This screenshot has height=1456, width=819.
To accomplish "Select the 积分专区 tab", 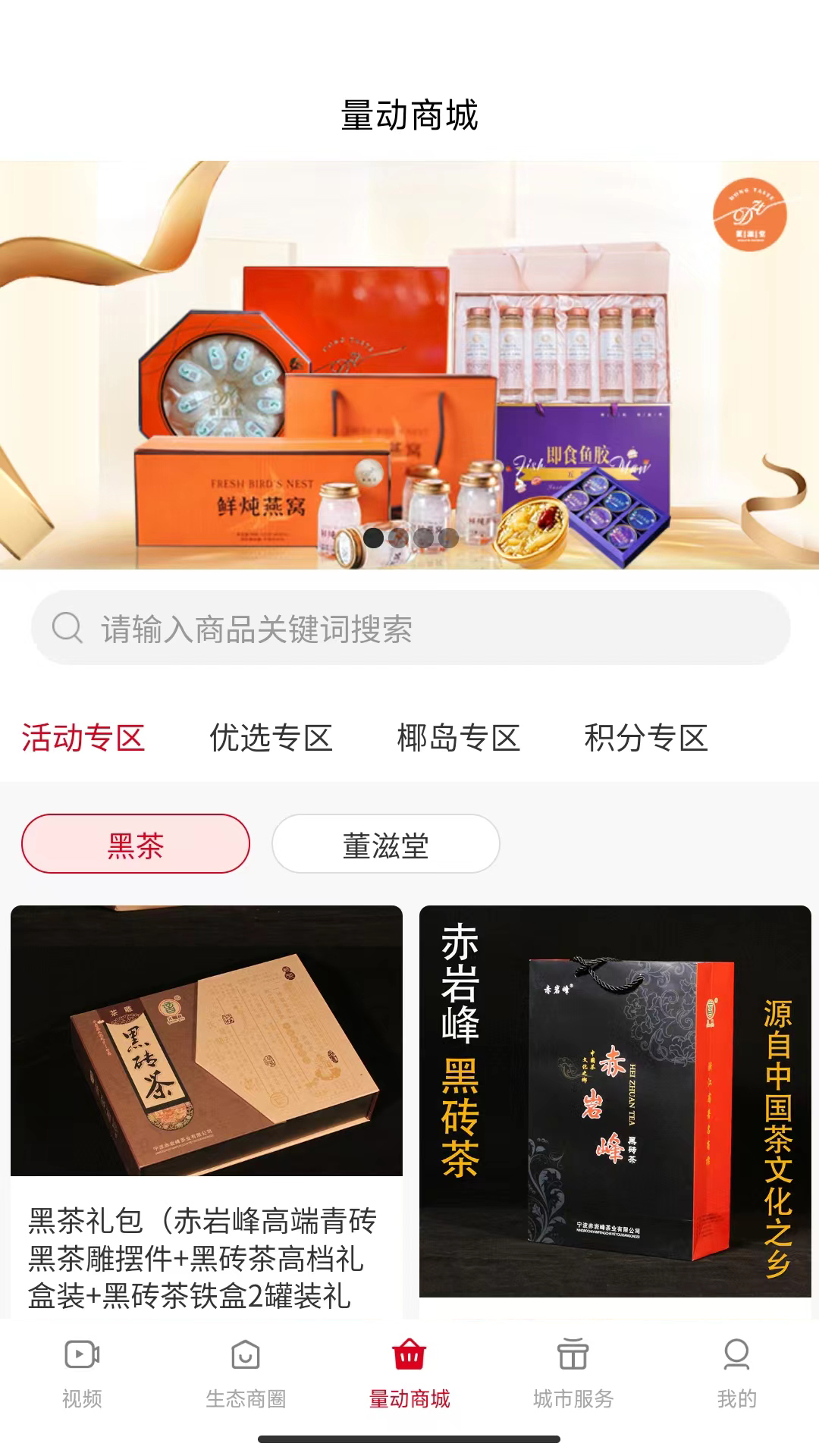I will tap(645, 738).
